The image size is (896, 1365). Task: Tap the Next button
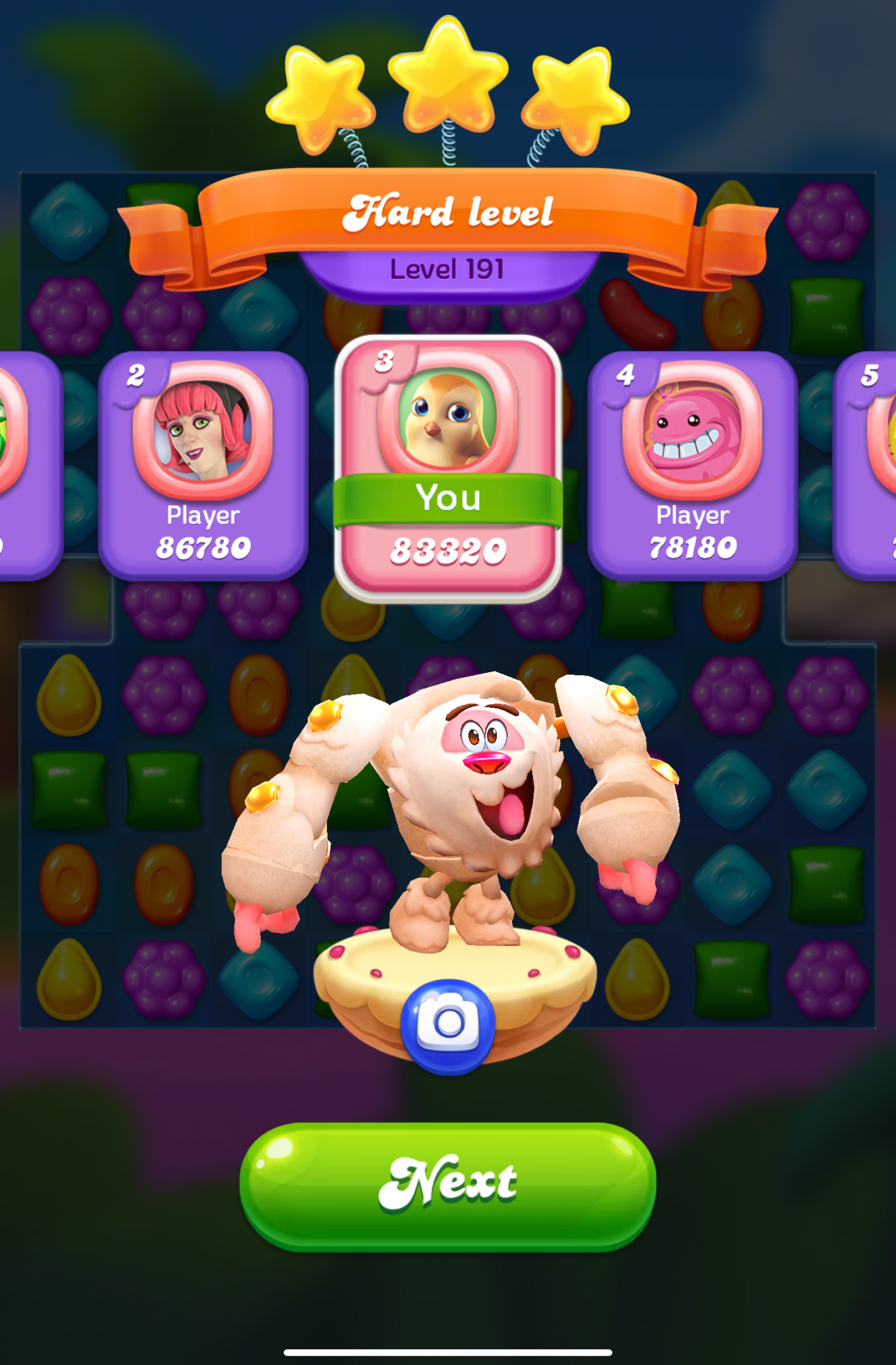coord(448,1186)
